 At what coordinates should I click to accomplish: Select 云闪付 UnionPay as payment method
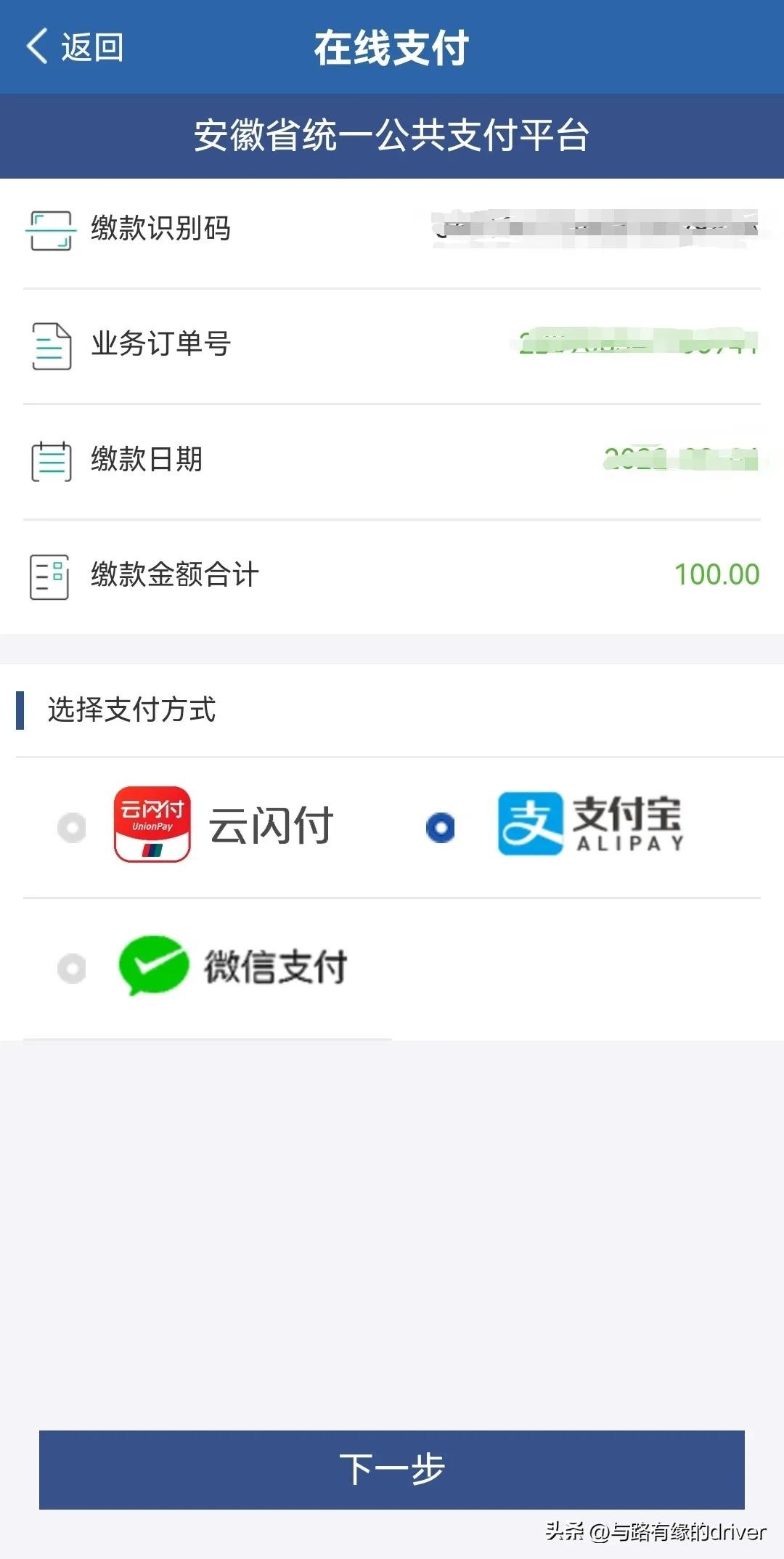click(x=72, y=827)
